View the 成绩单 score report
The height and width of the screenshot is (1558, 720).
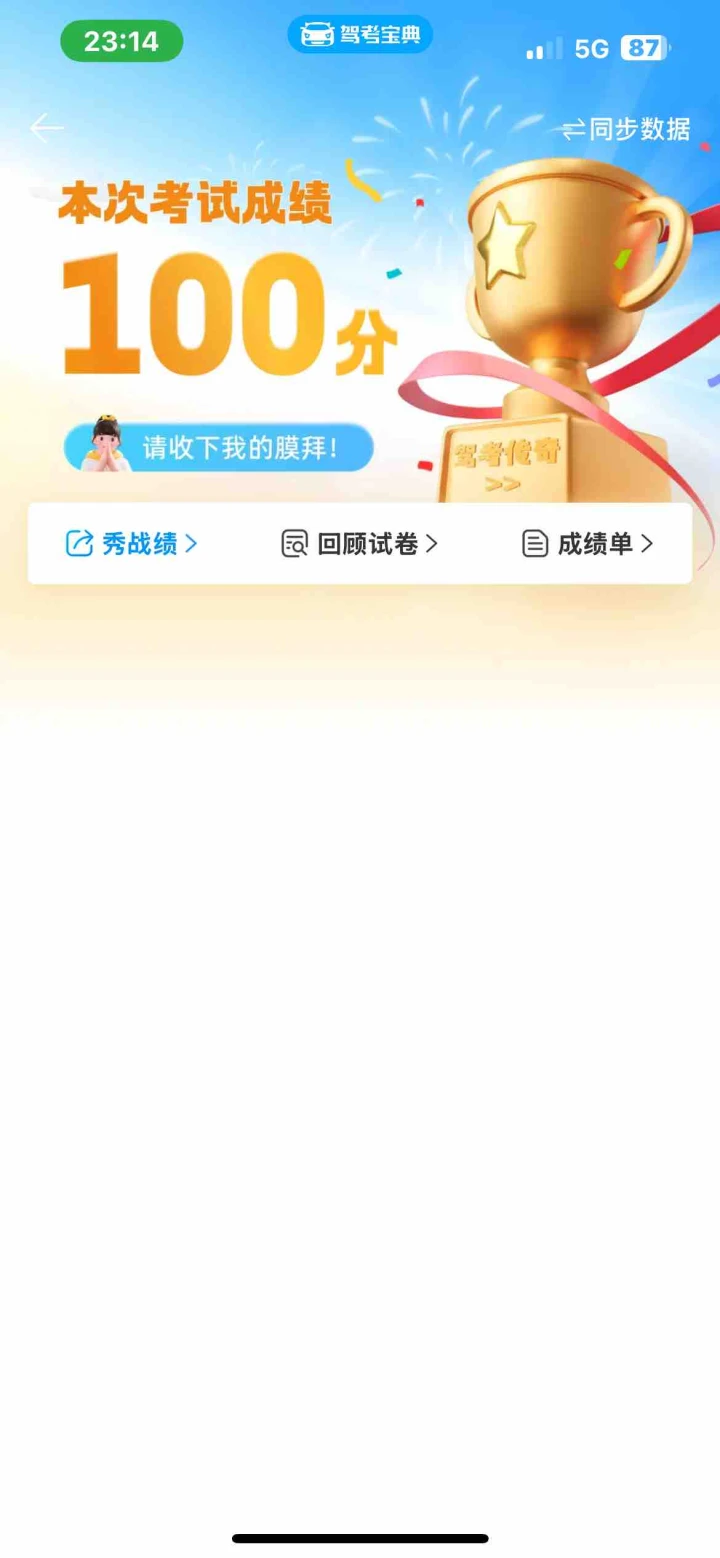click(587, 544)
